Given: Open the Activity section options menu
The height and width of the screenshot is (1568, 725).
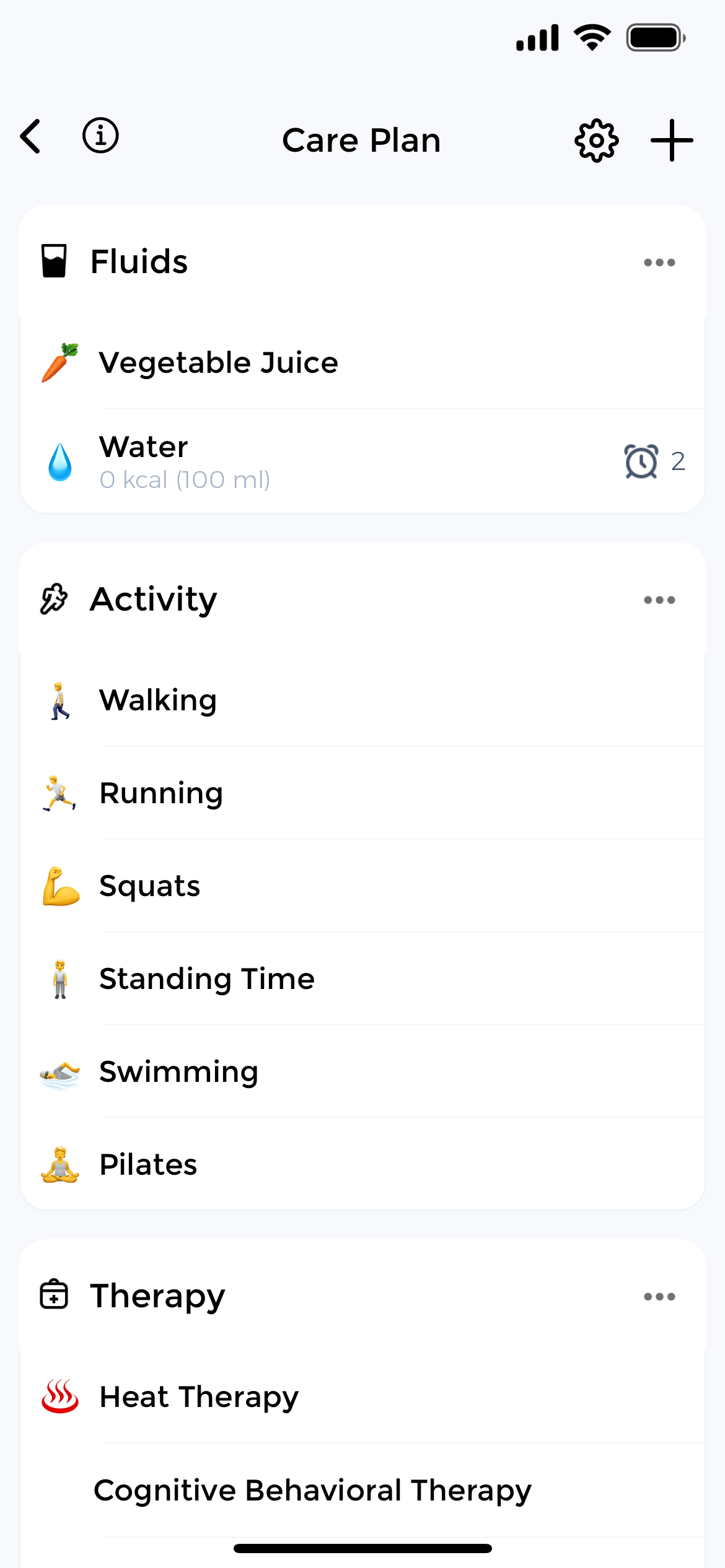Looking at the screenshot, I should (x=659, y=599).
